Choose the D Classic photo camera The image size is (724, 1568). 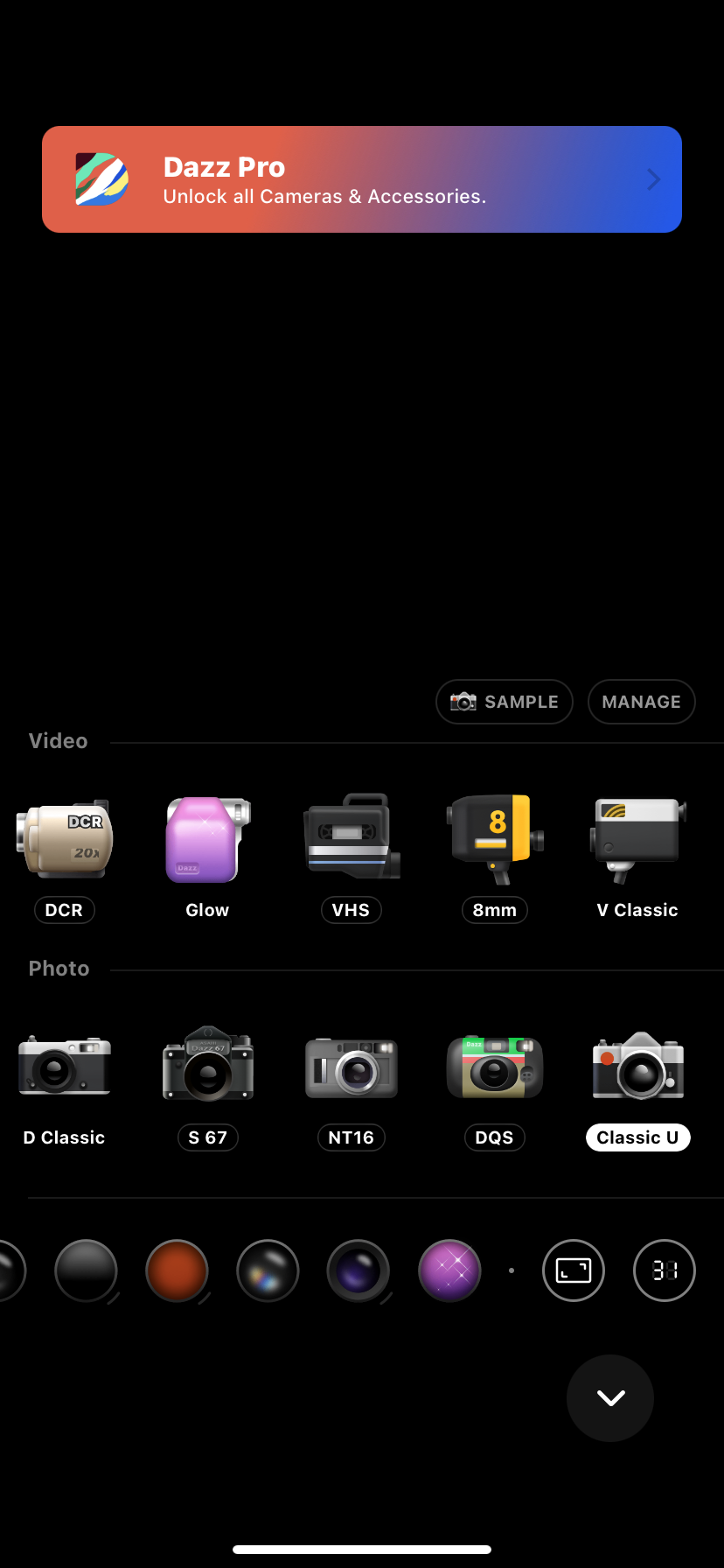pos(65,1067)
